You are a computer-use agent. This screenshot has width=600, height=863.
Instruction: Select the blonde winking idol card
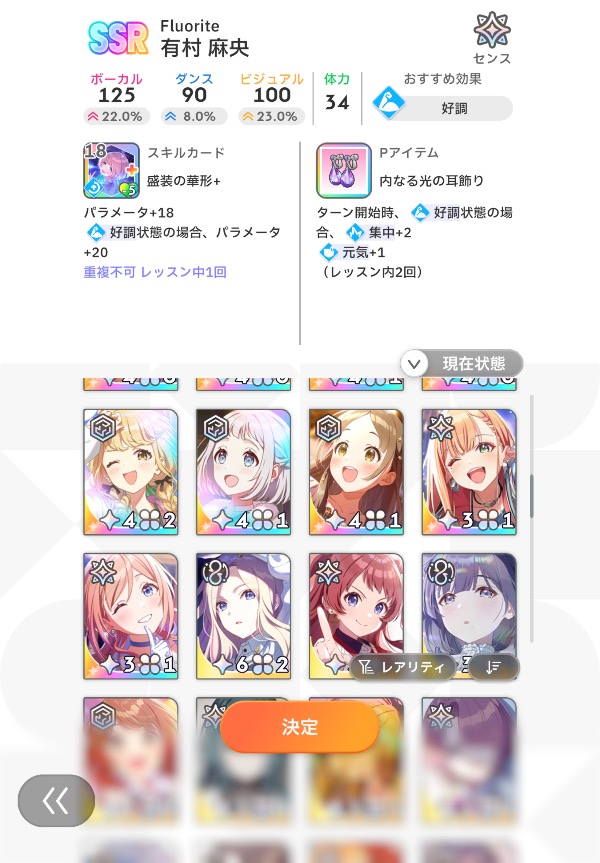pos(130,468)
